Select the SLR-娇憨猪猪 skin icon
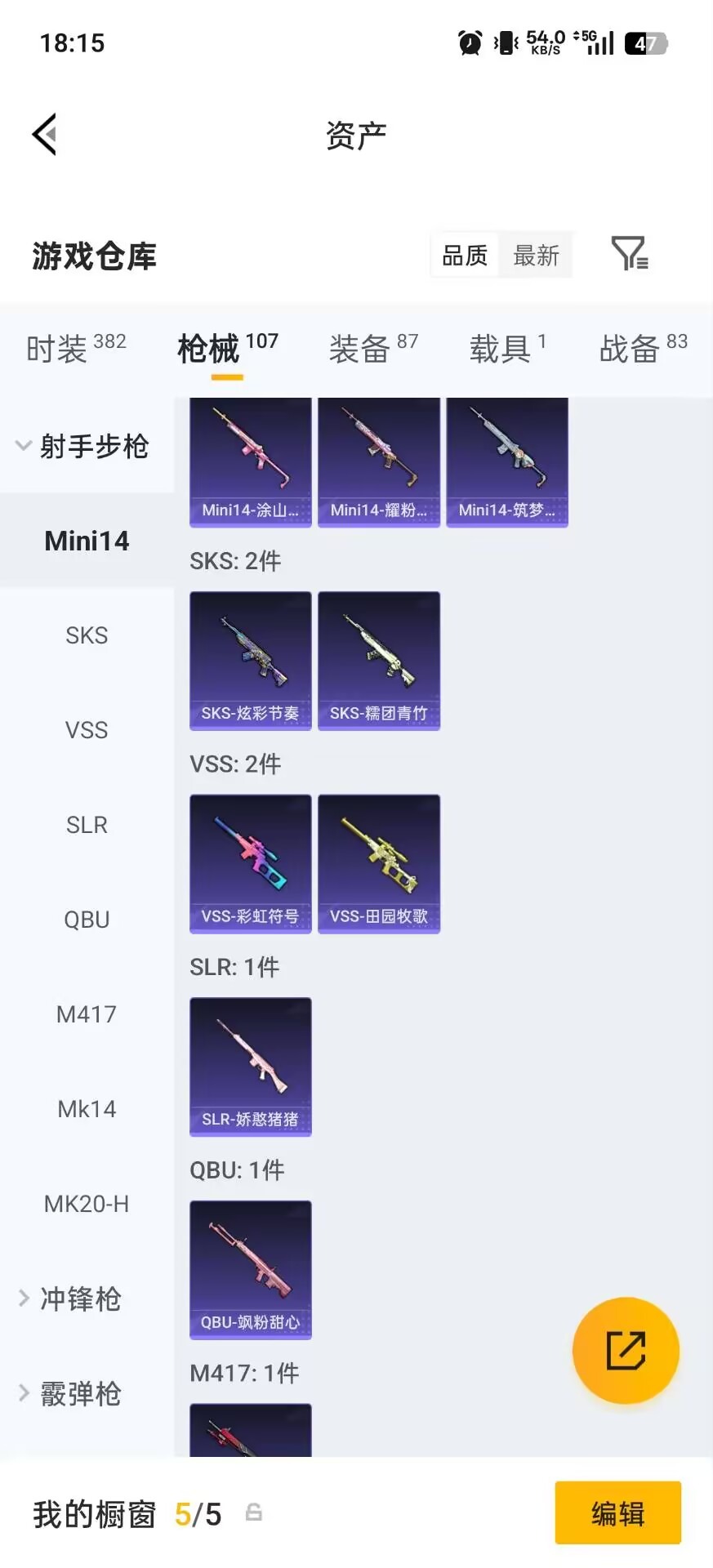Image resolution: width=713 pixels, height=1568 pixels. tap(249, 1067)
